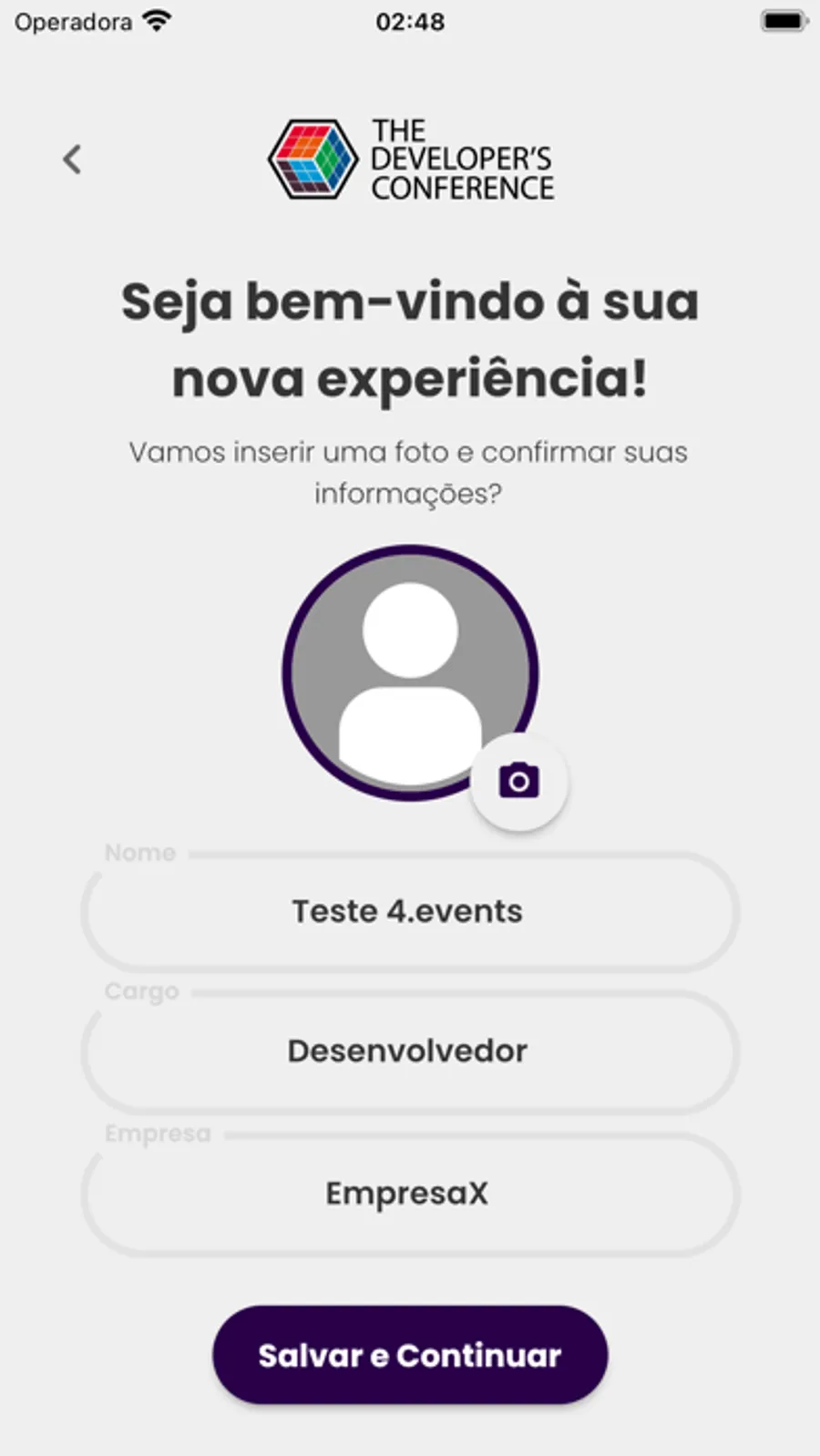Edit the Cargo field showing Desenvolvedor
This screenshot has height=1456, width=820.
pyautogui.click(x=409, y=1051)
